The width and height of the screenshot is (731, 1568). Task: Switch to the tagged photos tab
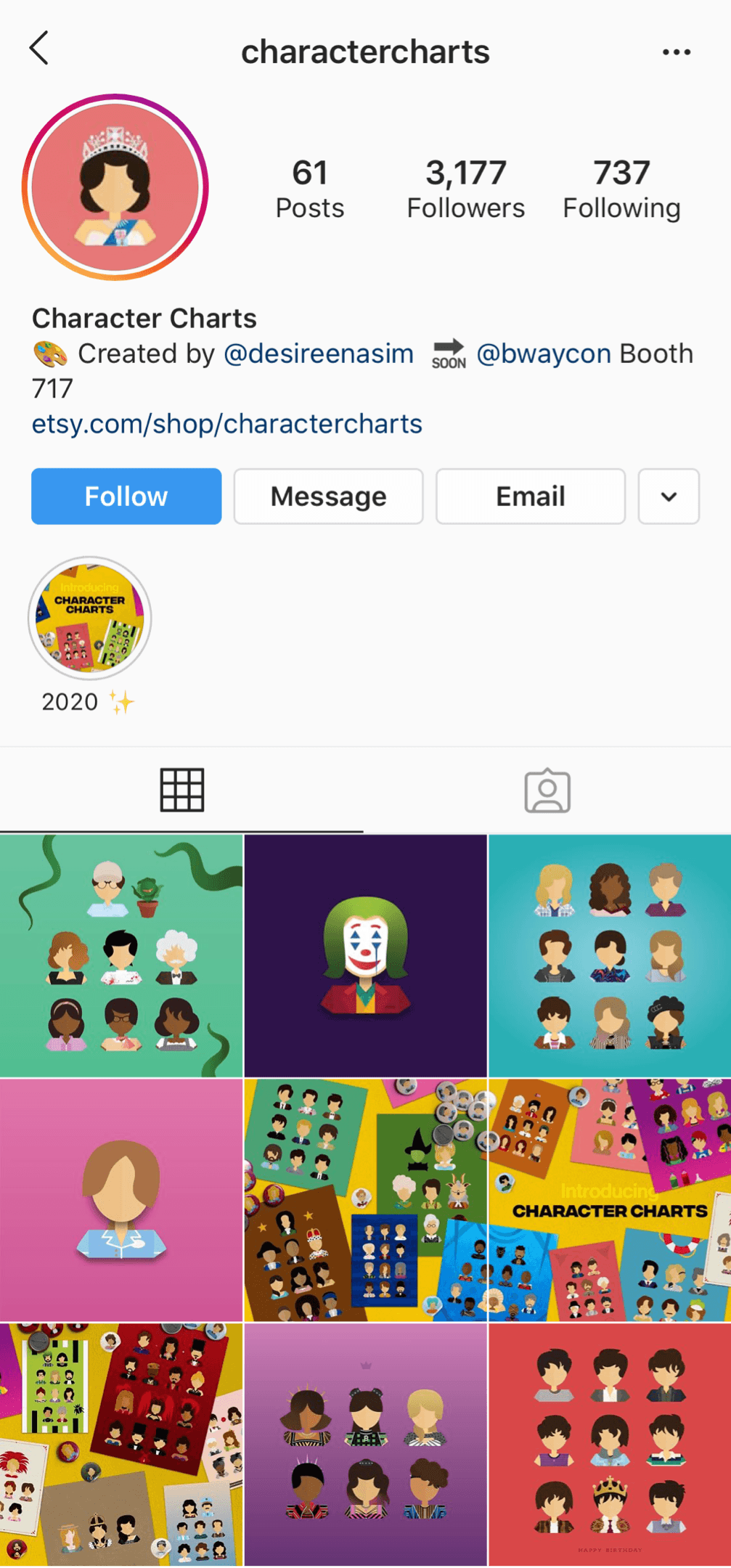point(548,790)
